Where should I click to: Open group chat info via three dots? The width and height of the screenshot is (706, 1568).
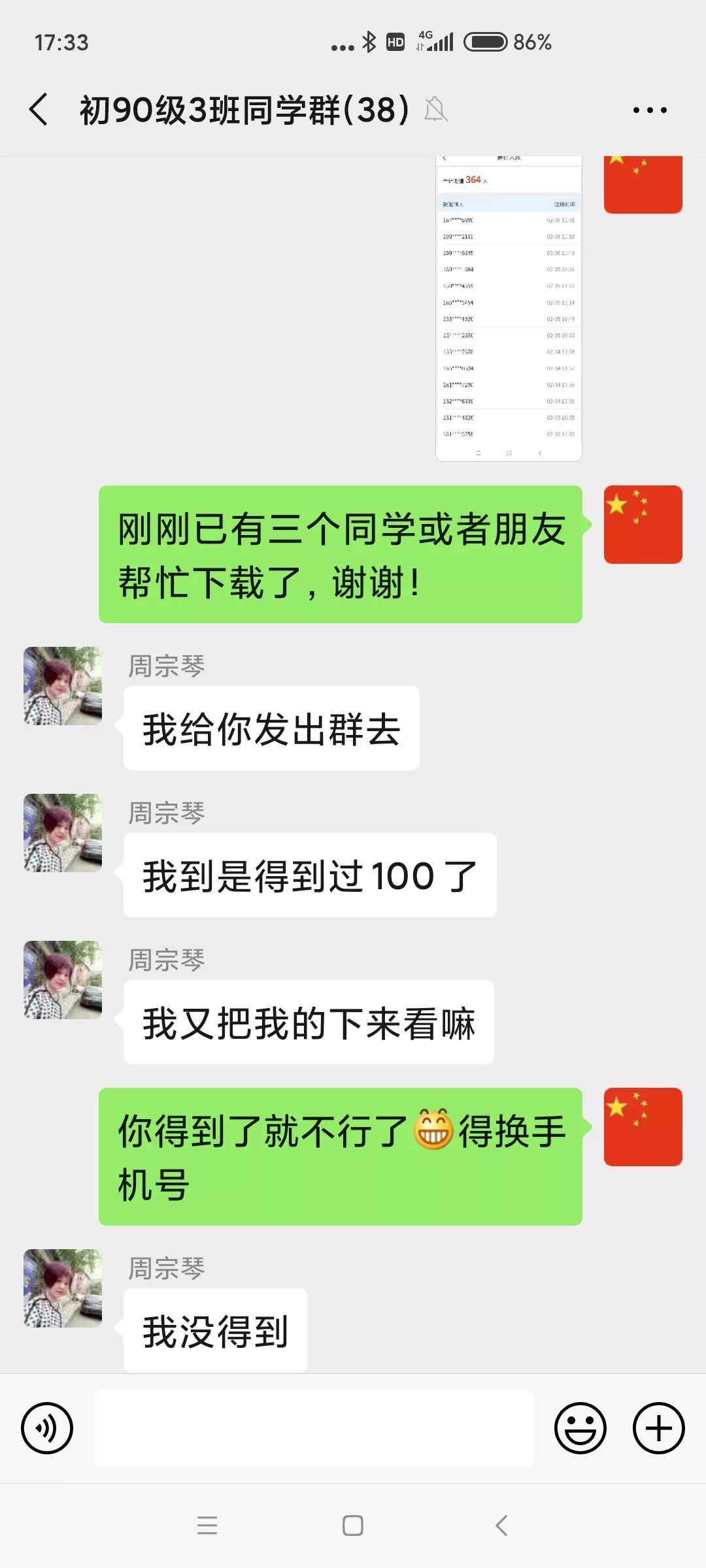(650, 110)
